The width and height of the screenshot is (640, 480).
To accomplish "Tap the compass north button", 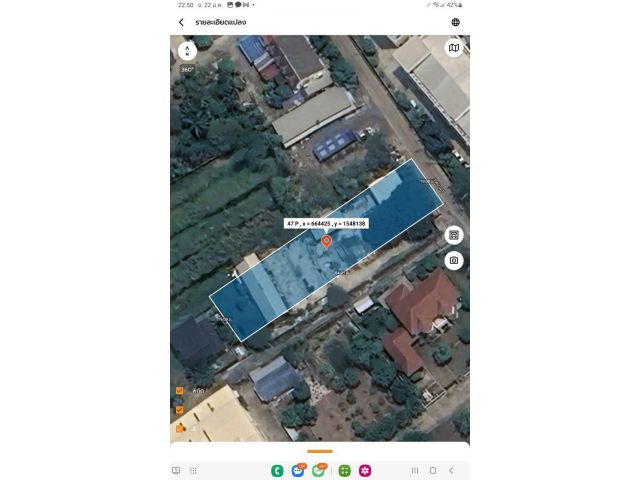I will tap(187, 49).
